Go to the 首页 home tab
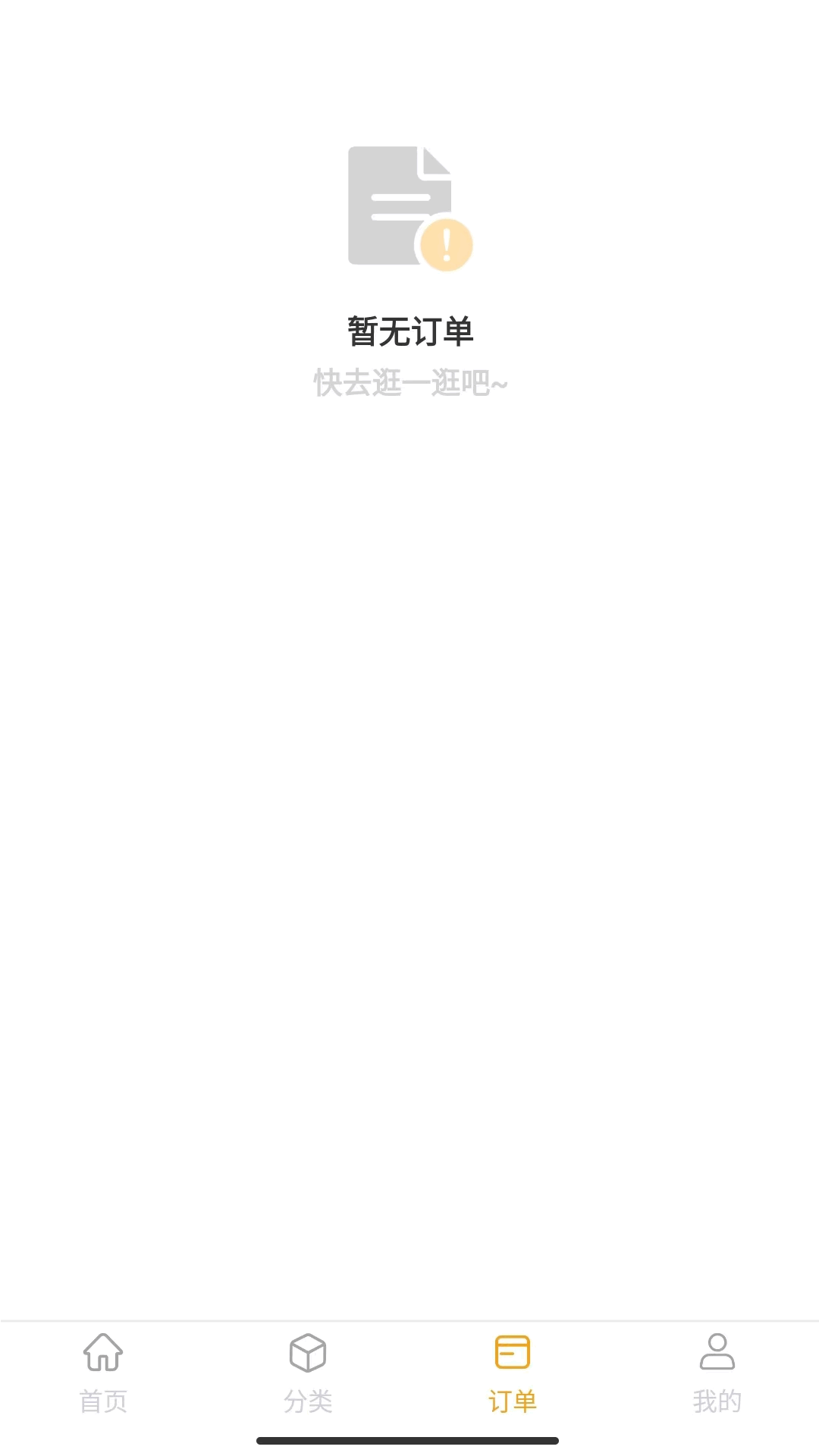This screenshot has height=1456, width=819. pos(103,1373)
